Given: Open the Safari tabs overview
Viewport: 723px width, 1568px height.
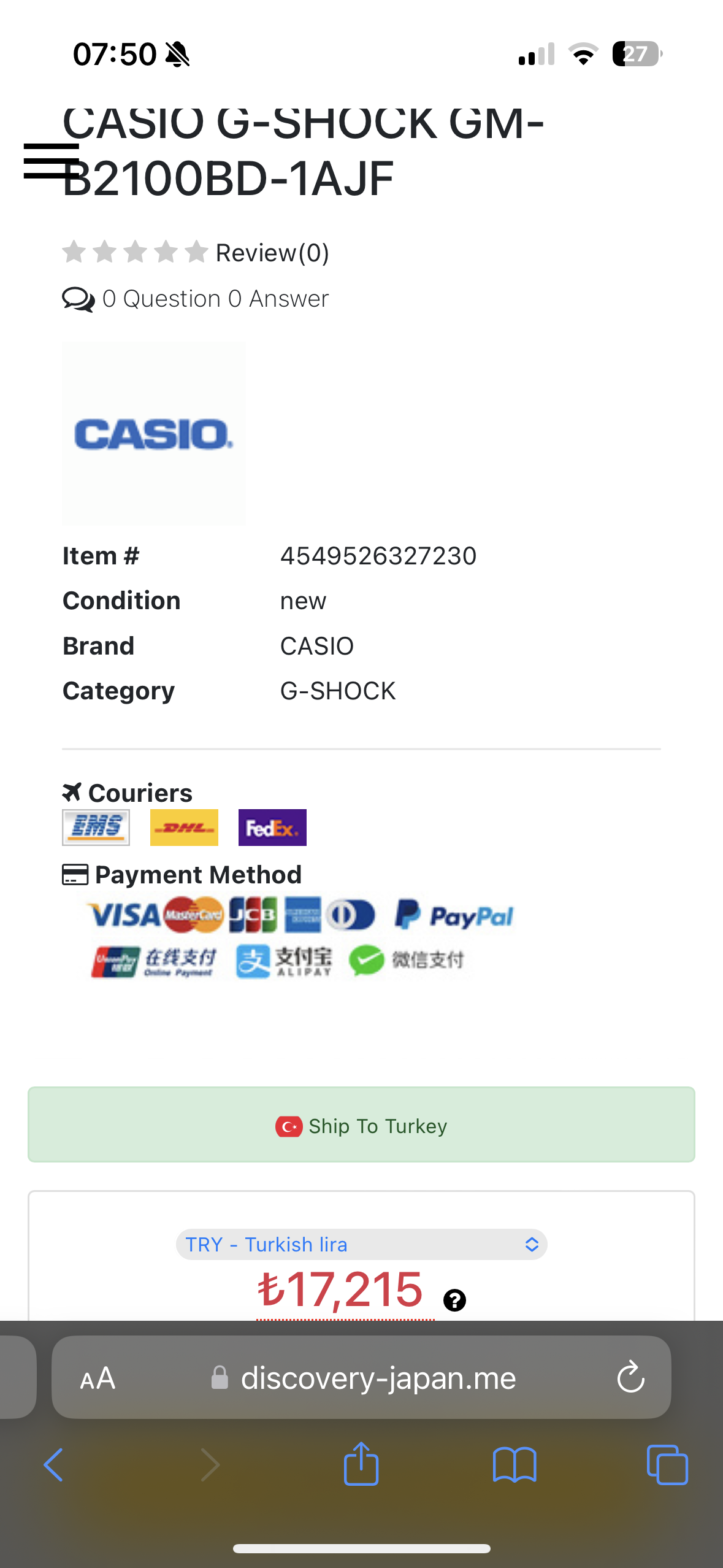Looking at the screenshot, I should (667, 1465).
